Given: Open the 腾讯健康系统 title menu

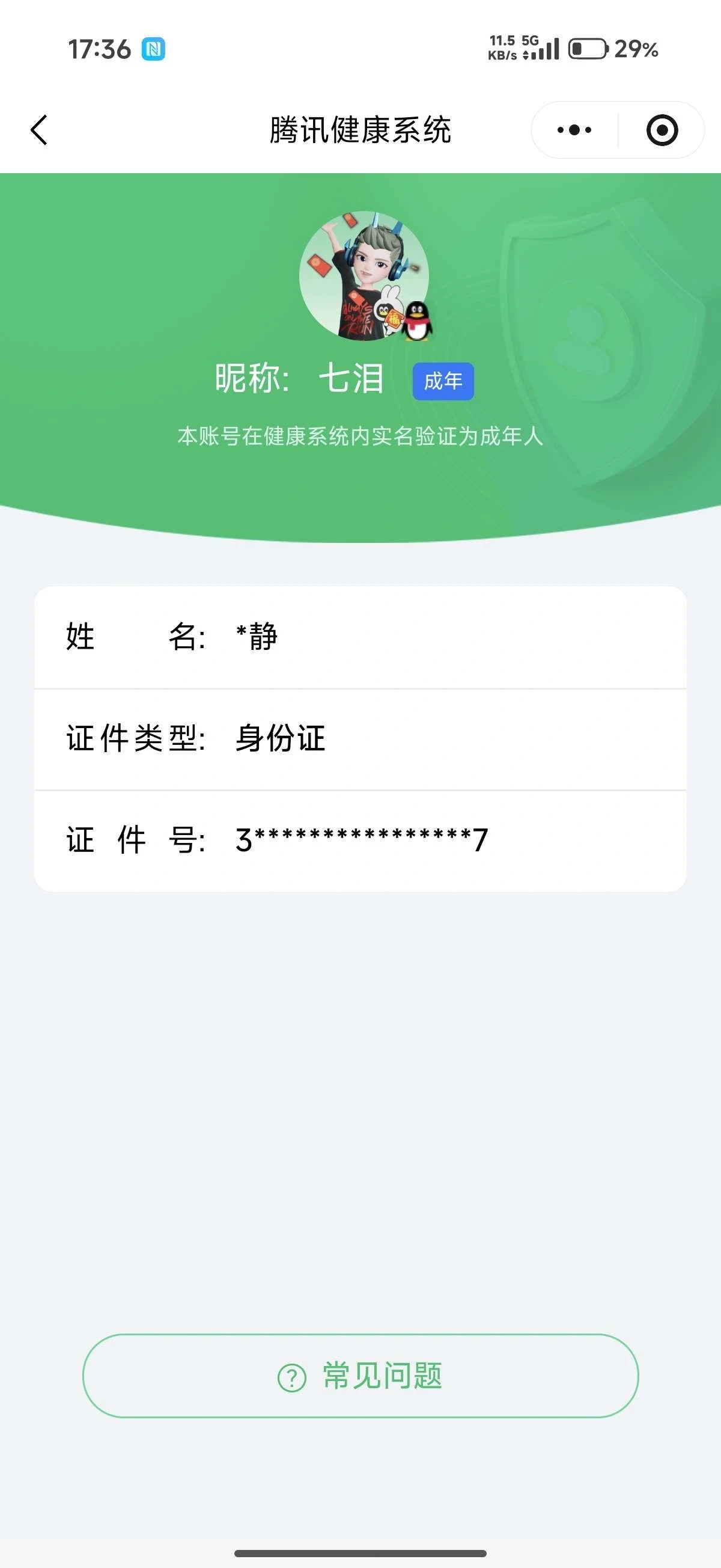Looking at the screenshot, I should point(360,130).
